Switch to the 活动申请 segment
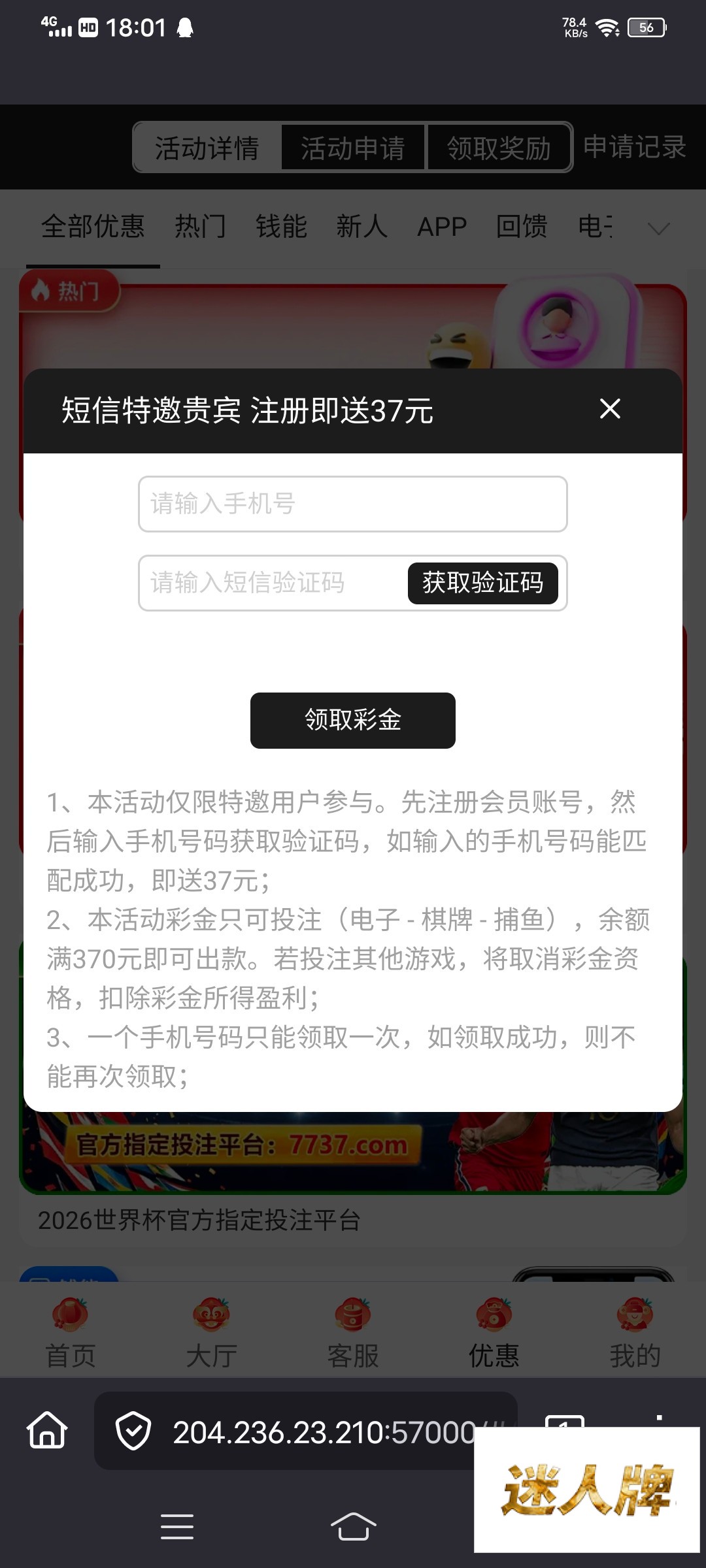706x1568 pixels. point(353,148)
